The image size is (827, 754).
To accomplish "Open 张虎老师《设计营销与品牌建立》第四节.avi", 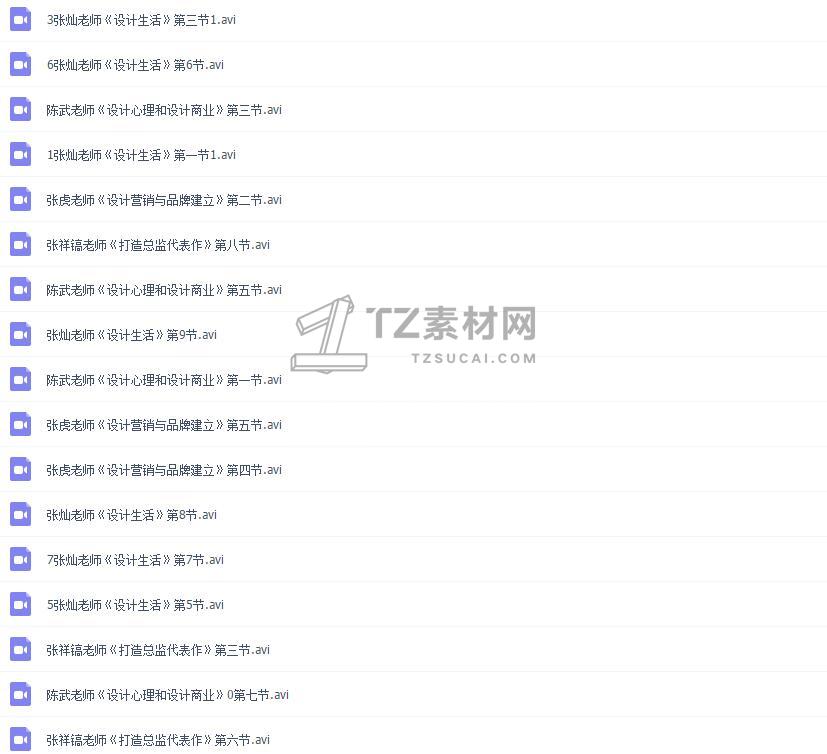I will tap(164, 470).
